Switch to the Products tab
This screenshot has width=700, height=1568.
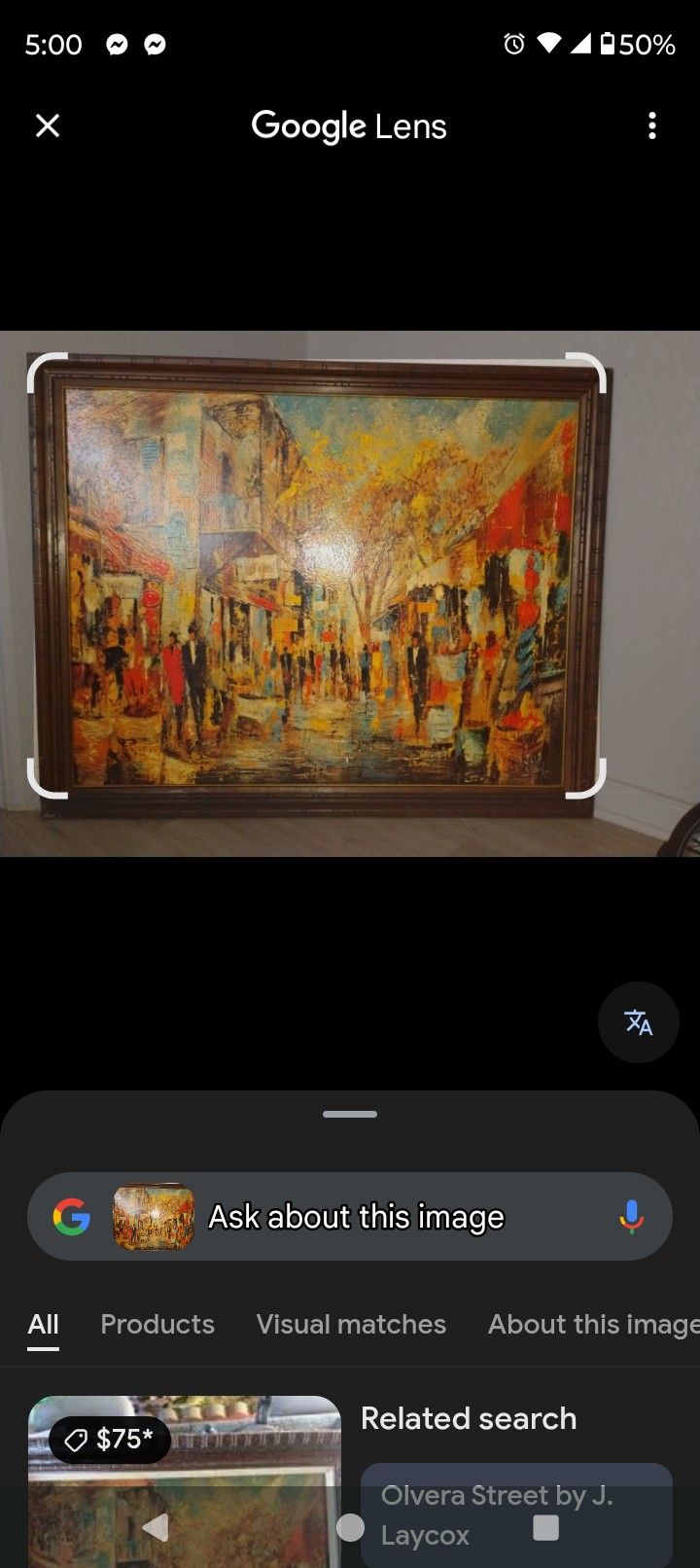[x=157, y=1324]
